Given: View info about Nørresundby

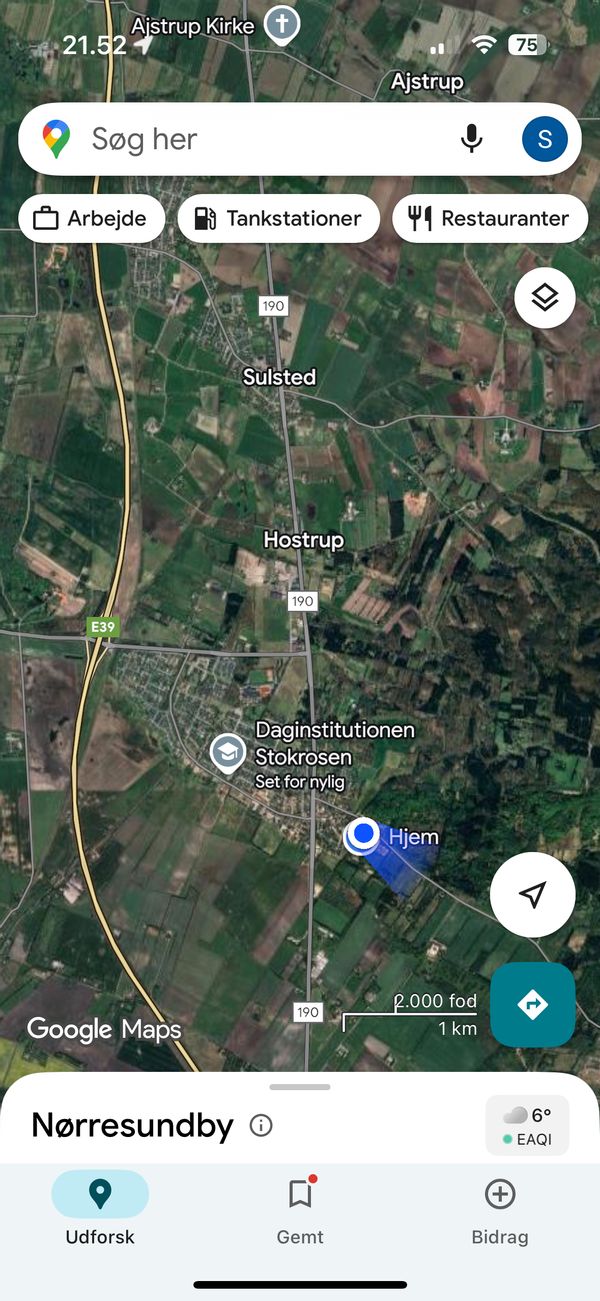Looking at the screenshot, I should (261, 1126).
